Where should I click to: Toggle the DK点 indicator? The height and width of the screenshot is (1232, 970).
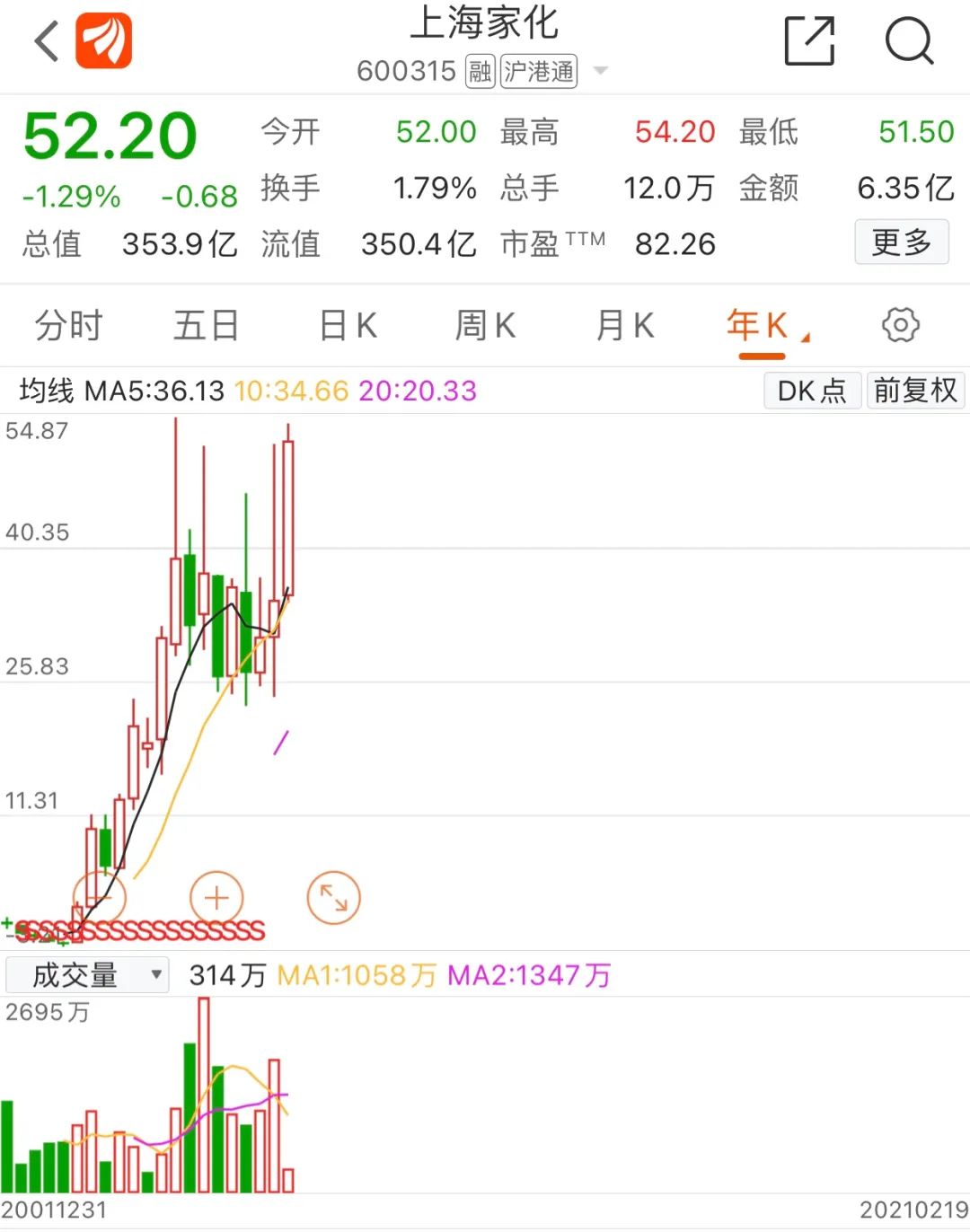click(812, 391)
